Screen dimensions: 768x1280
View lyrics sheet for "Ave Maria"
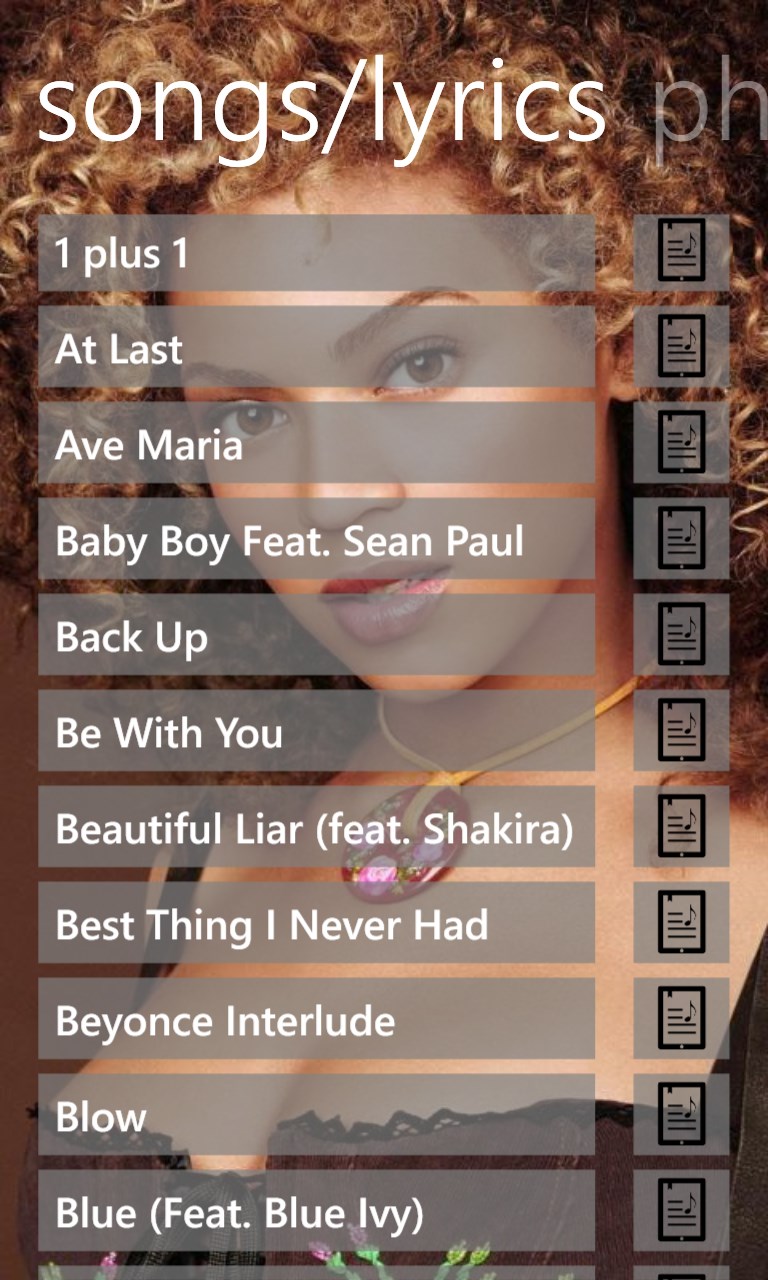click(x=681, y=445)
